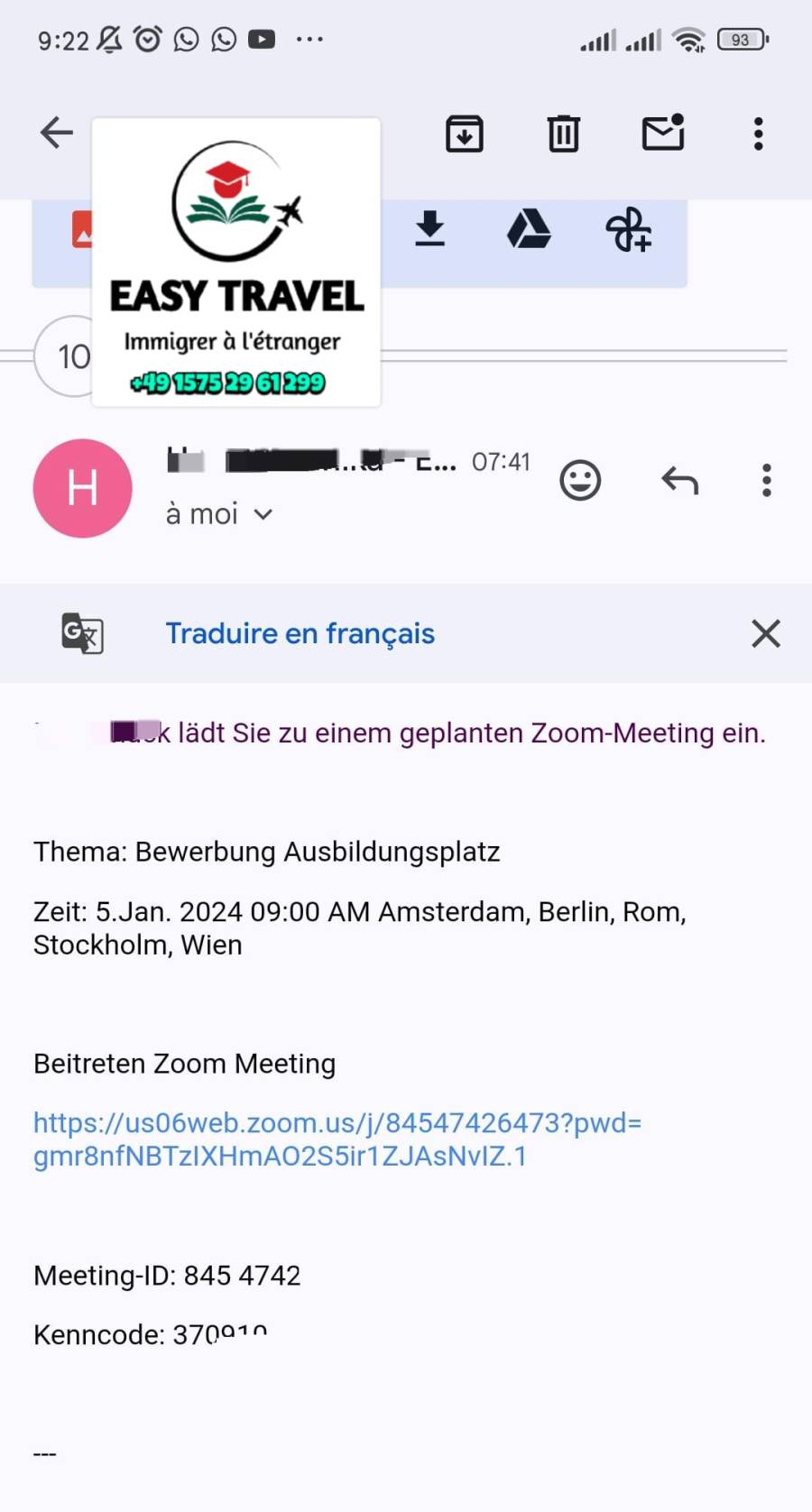The height and width of the screenshot is (1512, 812).
Task: Add an emoji reaction to the message
Action: pyautogui.click(x=580, y=480)
